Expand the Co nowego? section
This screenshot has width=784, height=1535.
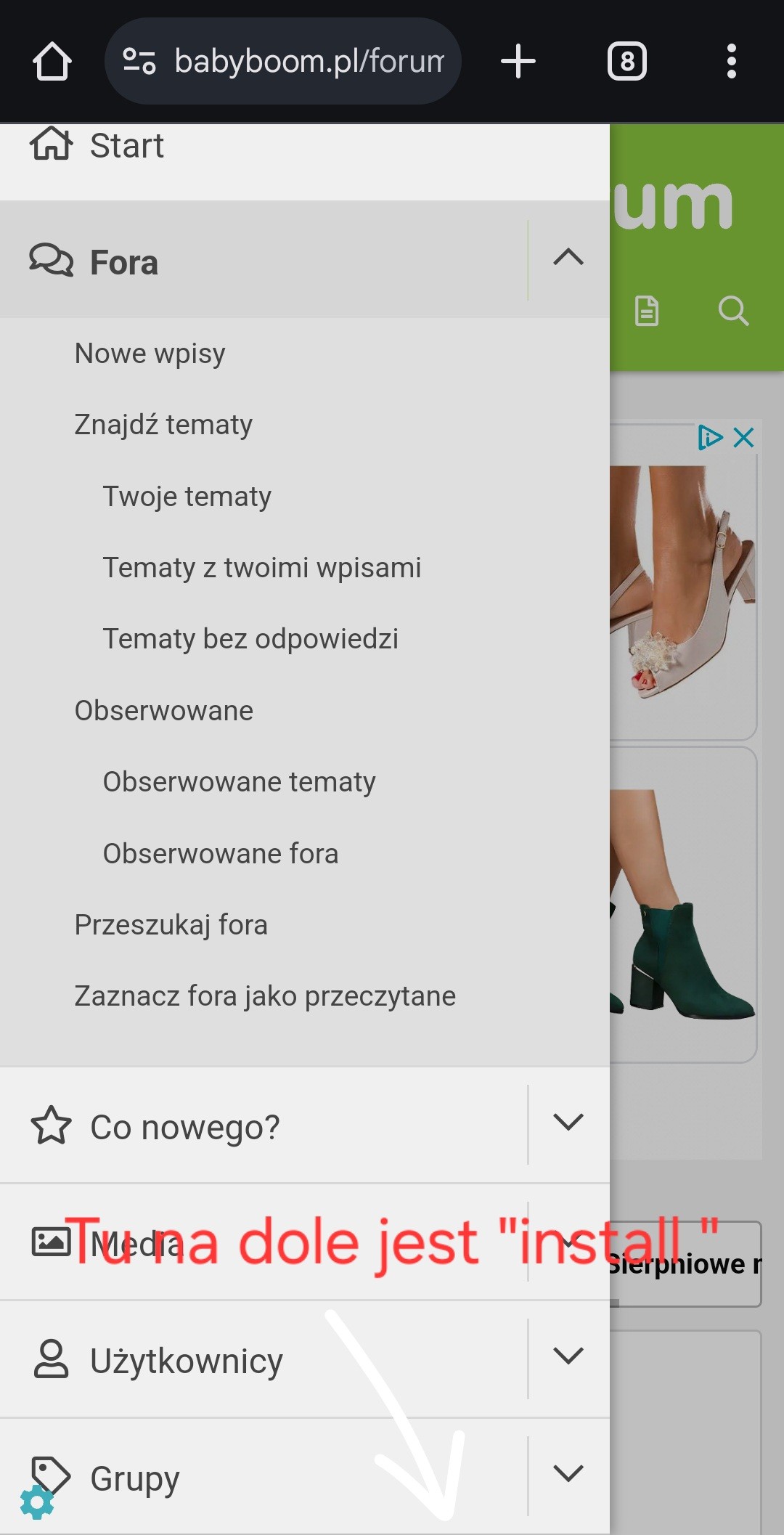tap(568, 1123)
